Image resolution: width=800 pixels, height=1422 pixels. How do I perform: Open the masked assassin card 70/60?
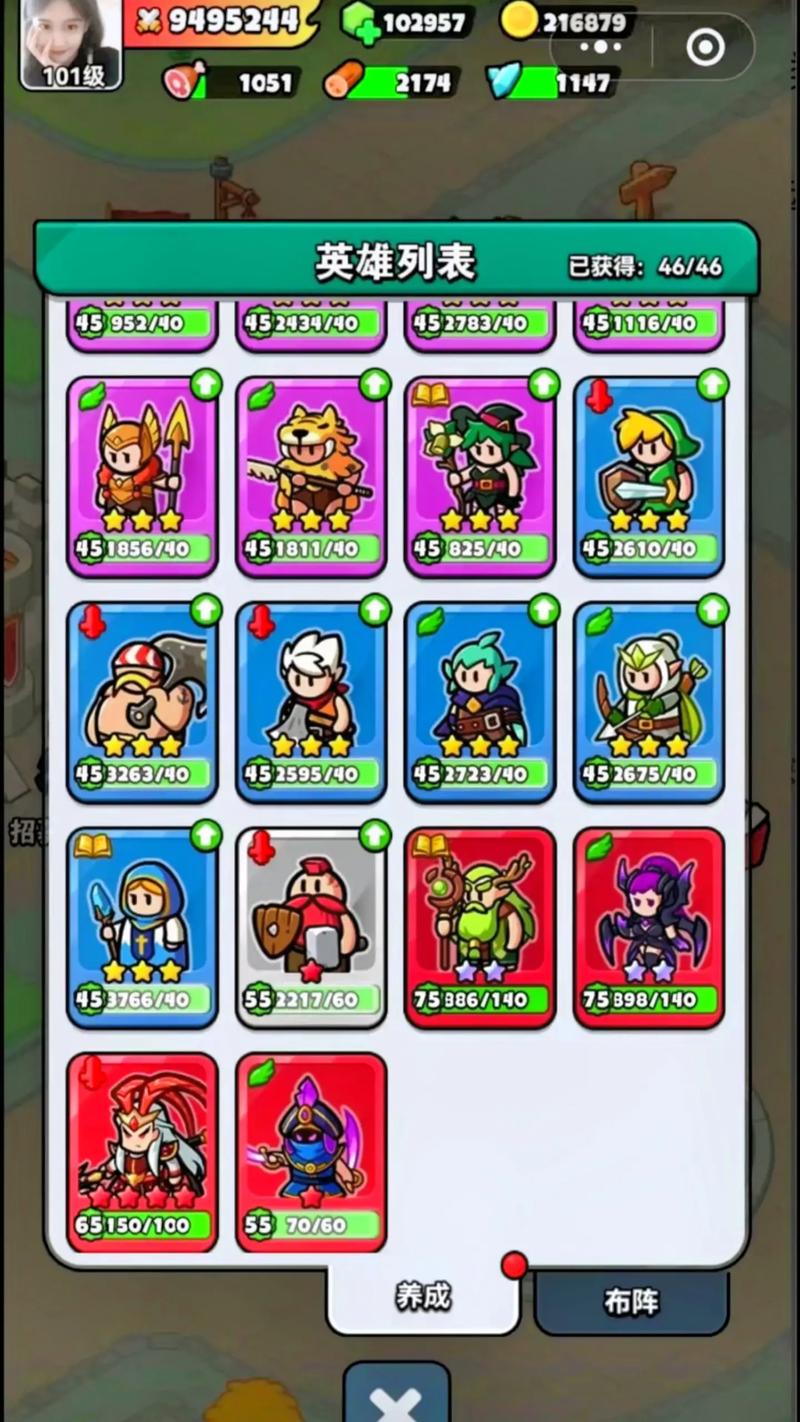pyautogui.click(x=311, y=1153)
